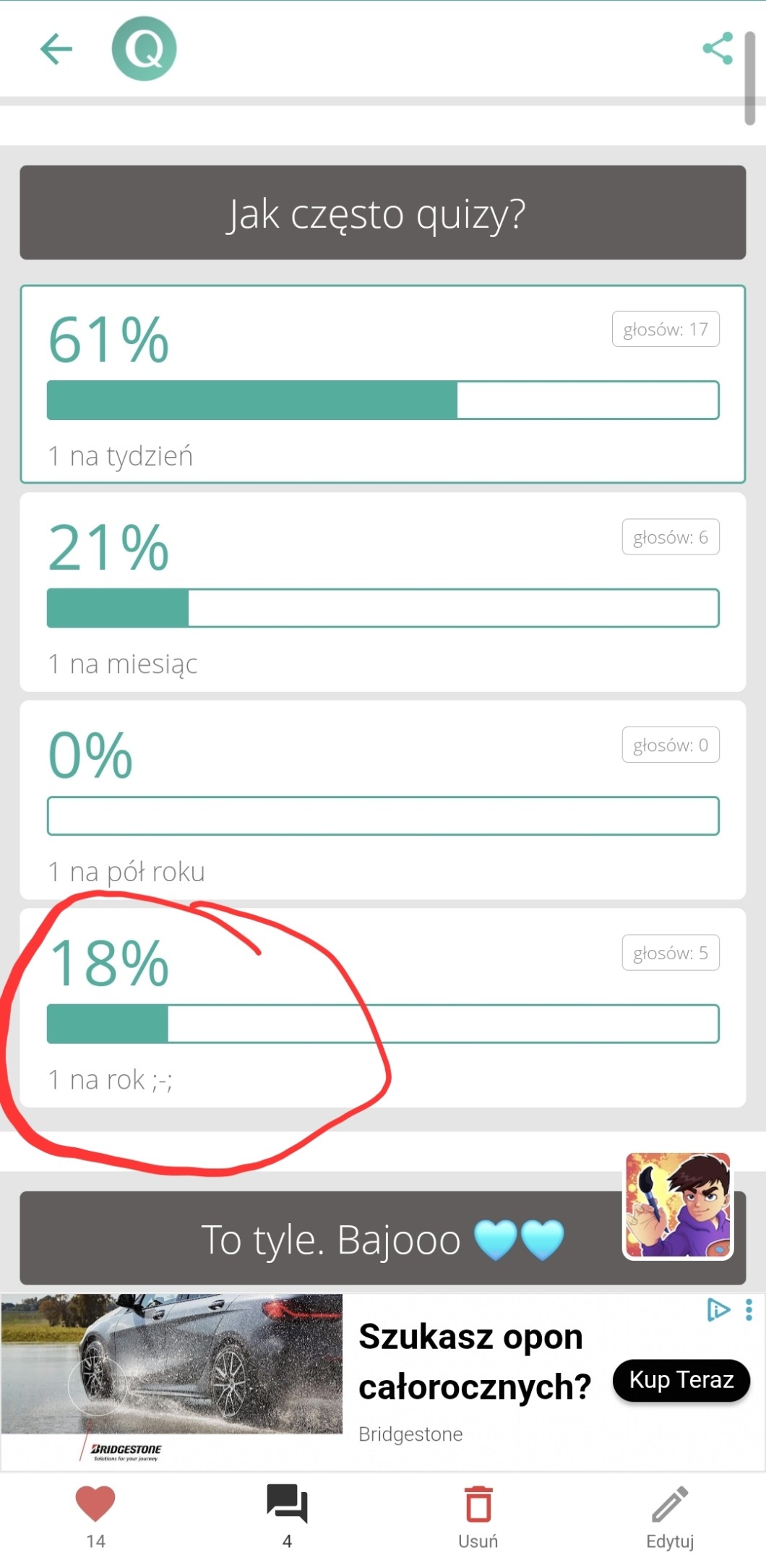
Task: Select the "1 na rok ;-;" poll option
Action: click(383, 1008)
